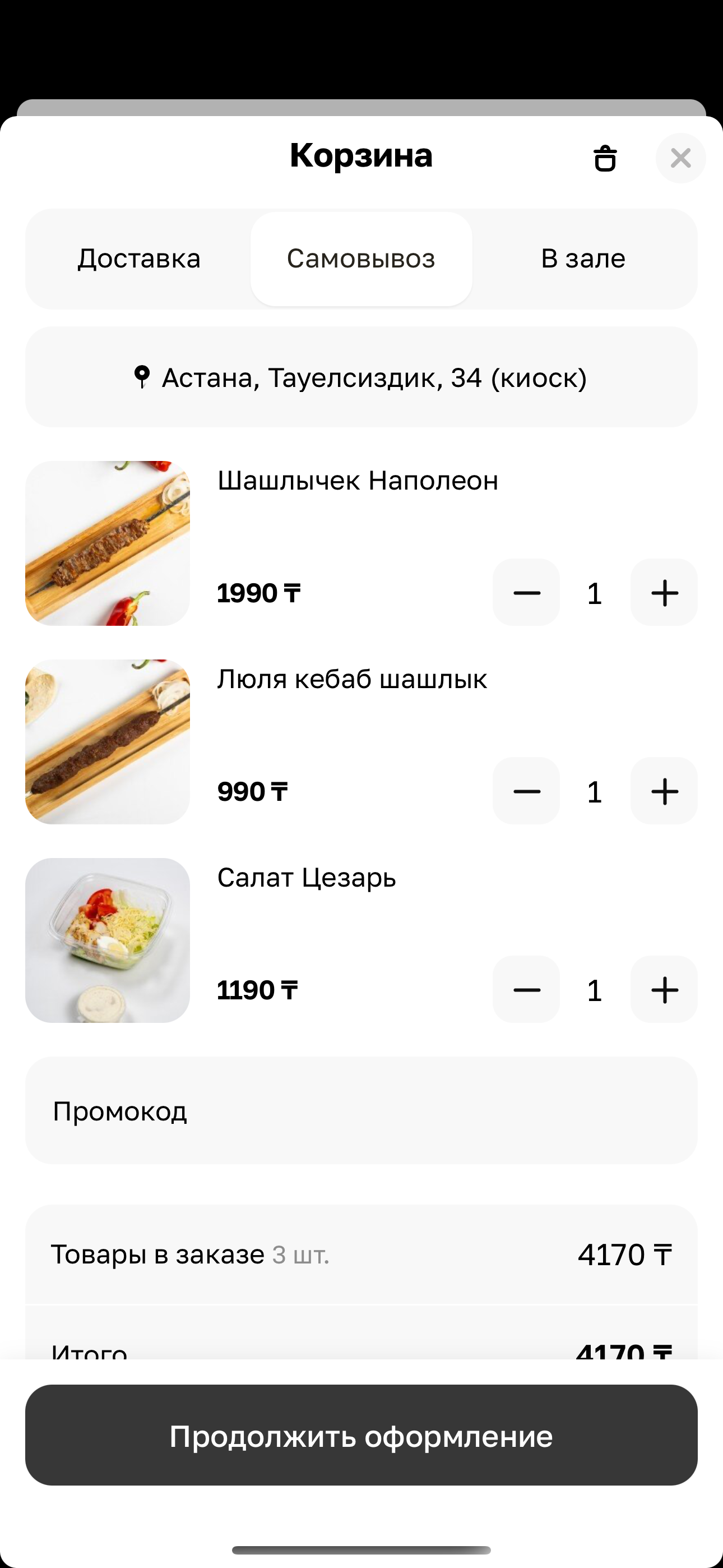This screenshot has height=1568, width=723.
Task: Switch to the Доставка option
Action: pyautogui.click(x=139, y=259)
